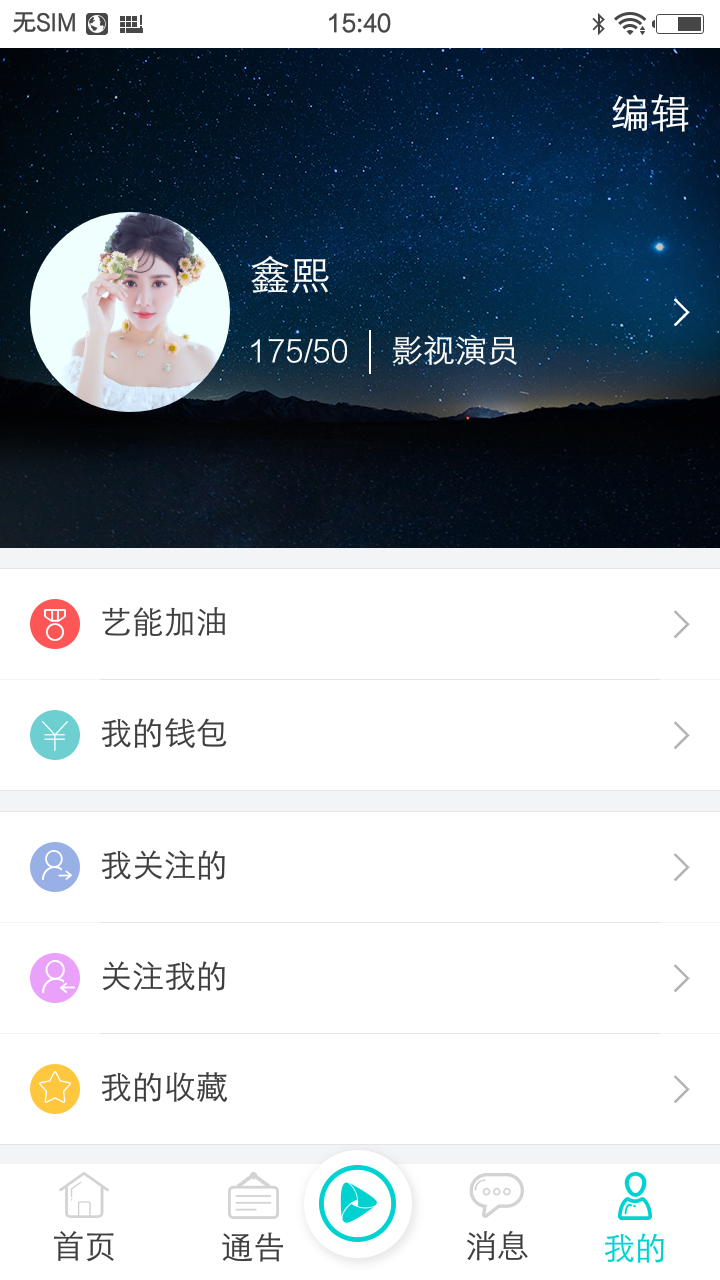Screen dimensions: 720x1280
Task: Switch to the 消息 messages tab
Action: click(497, 1218)
